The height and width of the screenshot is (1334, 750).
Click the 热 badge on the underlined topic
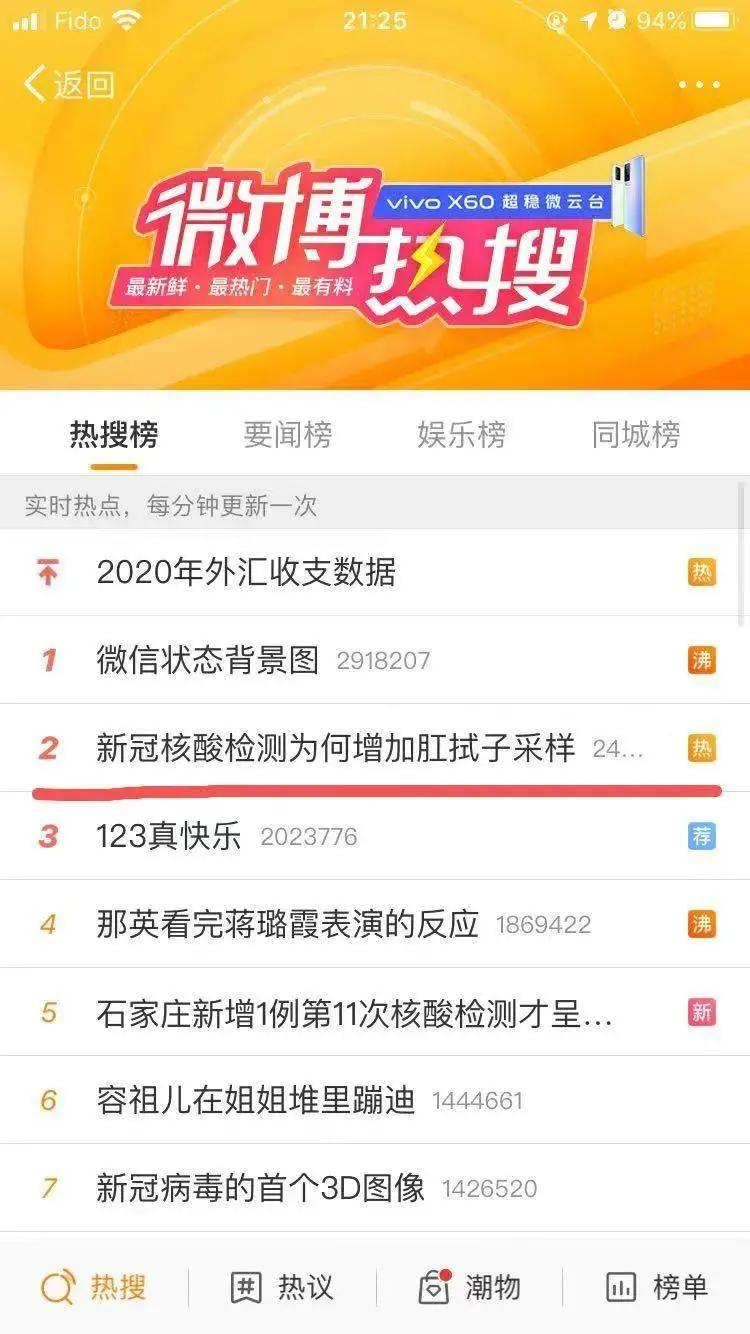point(703,747)
